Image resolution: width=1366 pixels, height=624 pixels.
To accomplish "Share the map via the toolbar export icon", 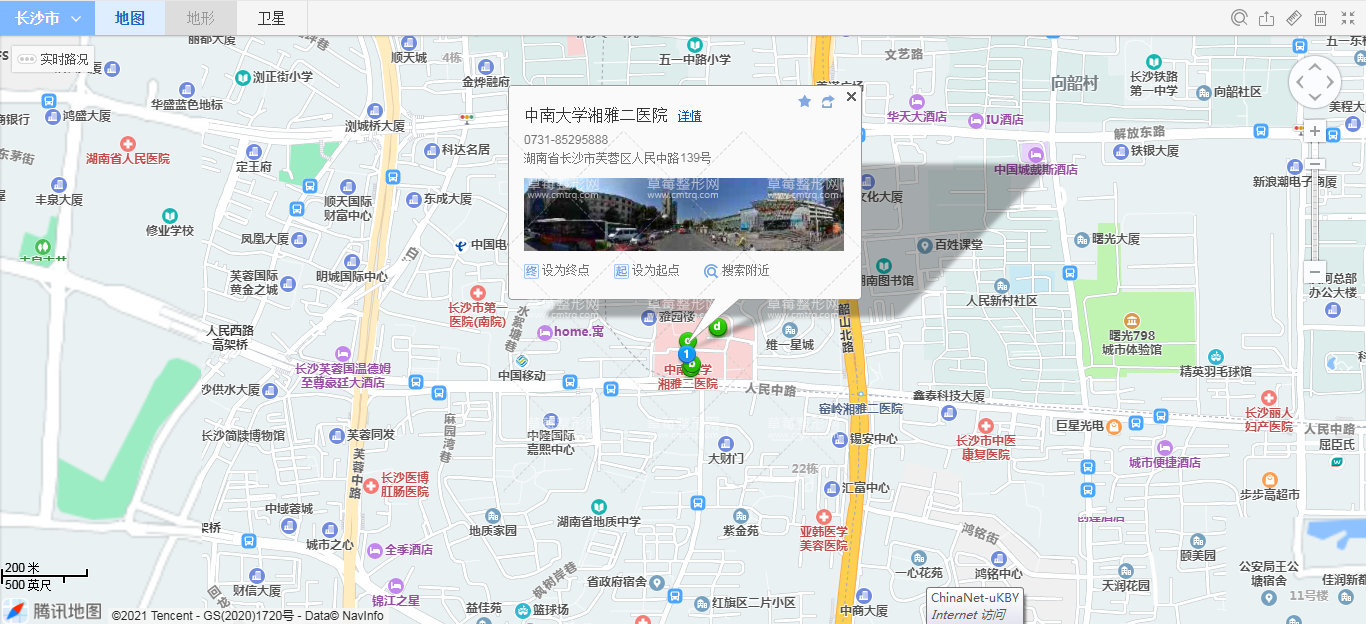I will (x=1267, y=18).
